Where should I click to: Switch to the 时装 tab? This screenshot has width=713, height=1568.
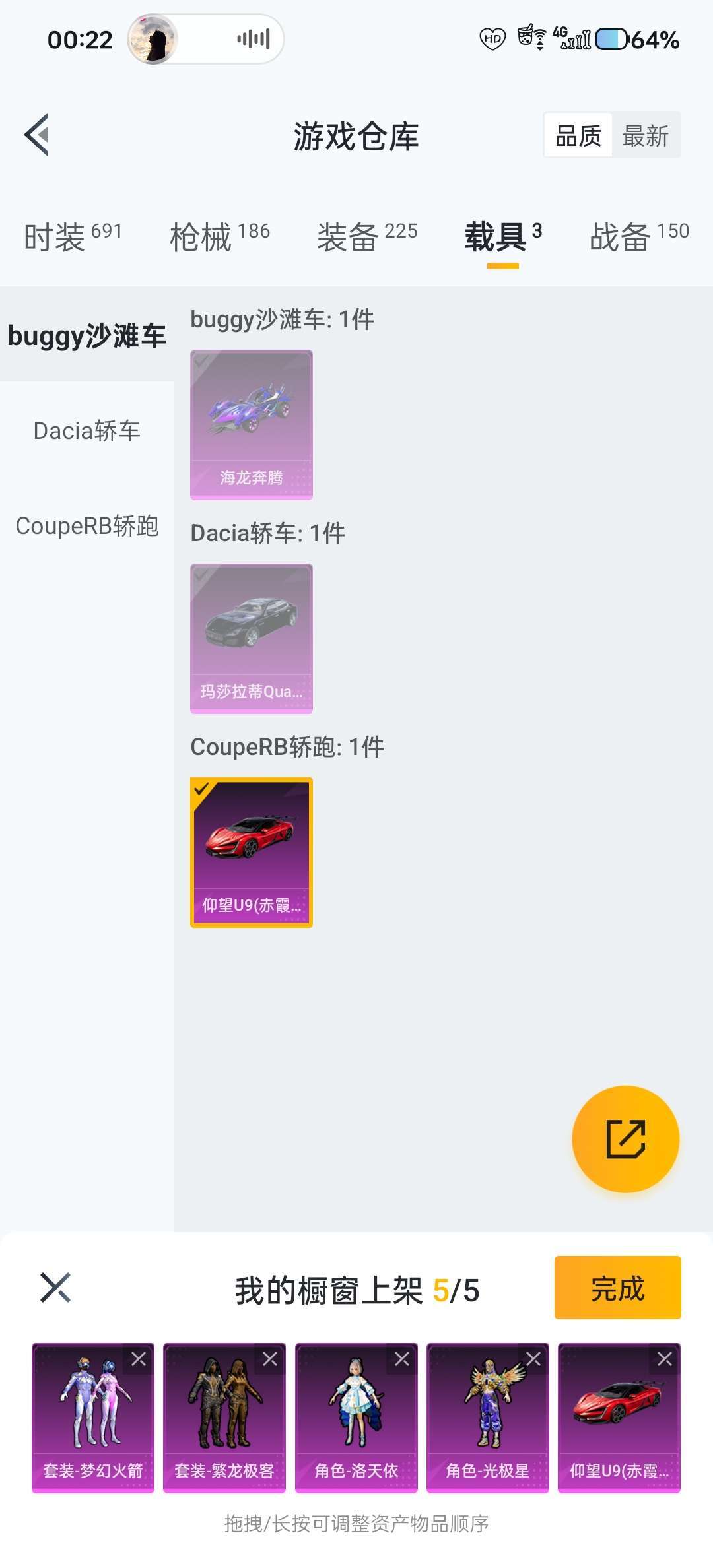click(73, 236)
